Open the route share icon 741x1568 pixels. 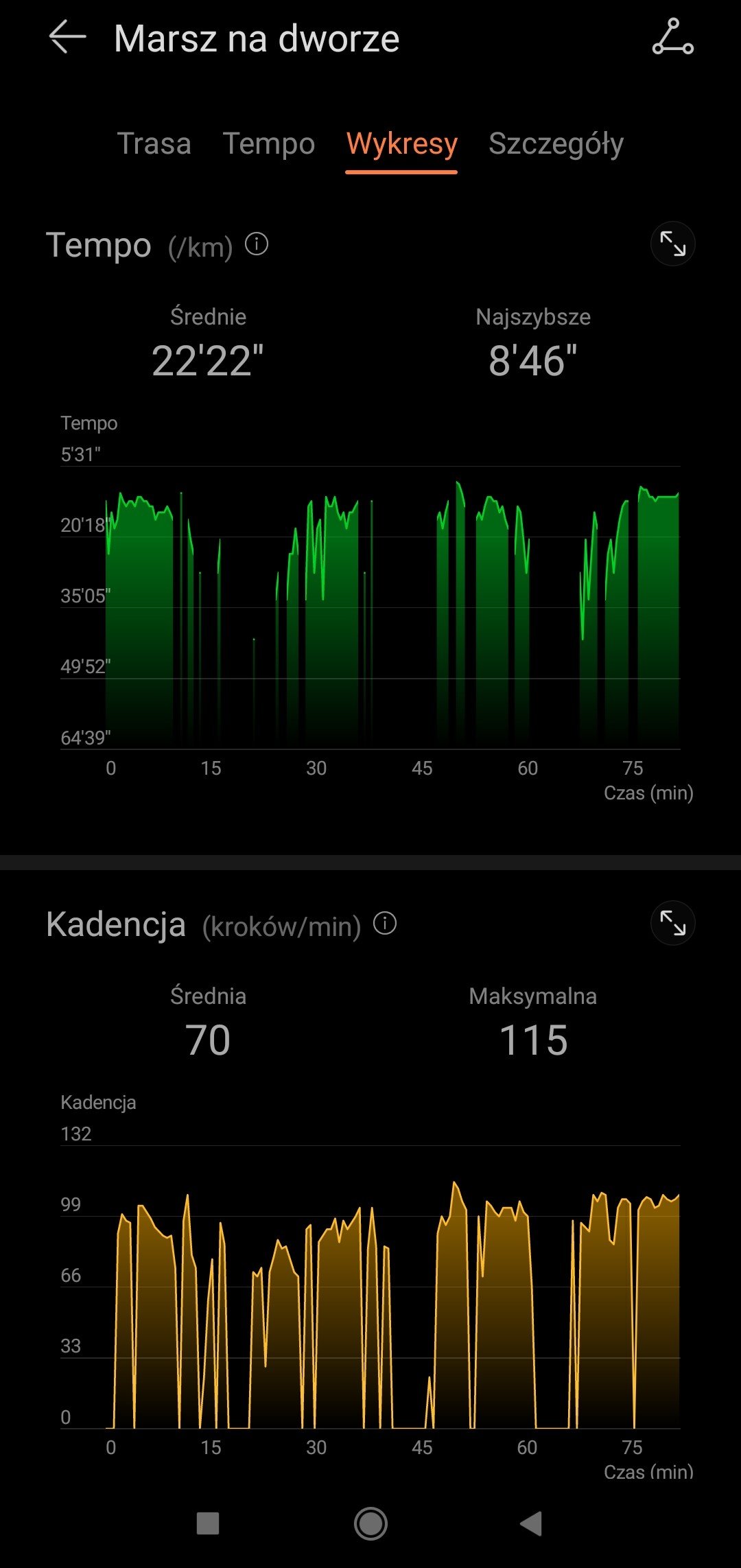tap(672, 37)
